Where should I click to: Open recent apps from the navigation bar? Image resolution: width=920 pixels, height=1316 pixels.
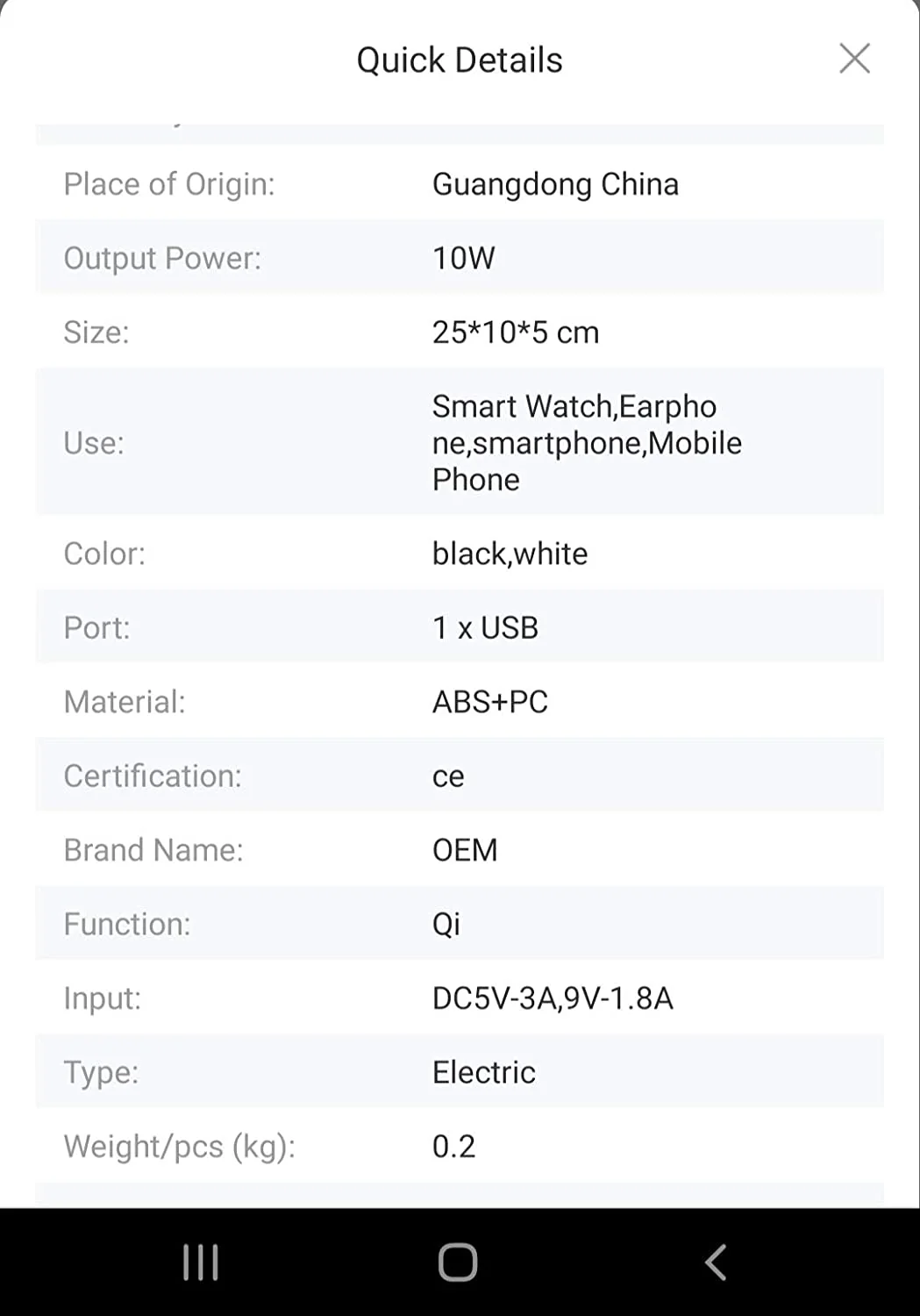(201, 1262)
